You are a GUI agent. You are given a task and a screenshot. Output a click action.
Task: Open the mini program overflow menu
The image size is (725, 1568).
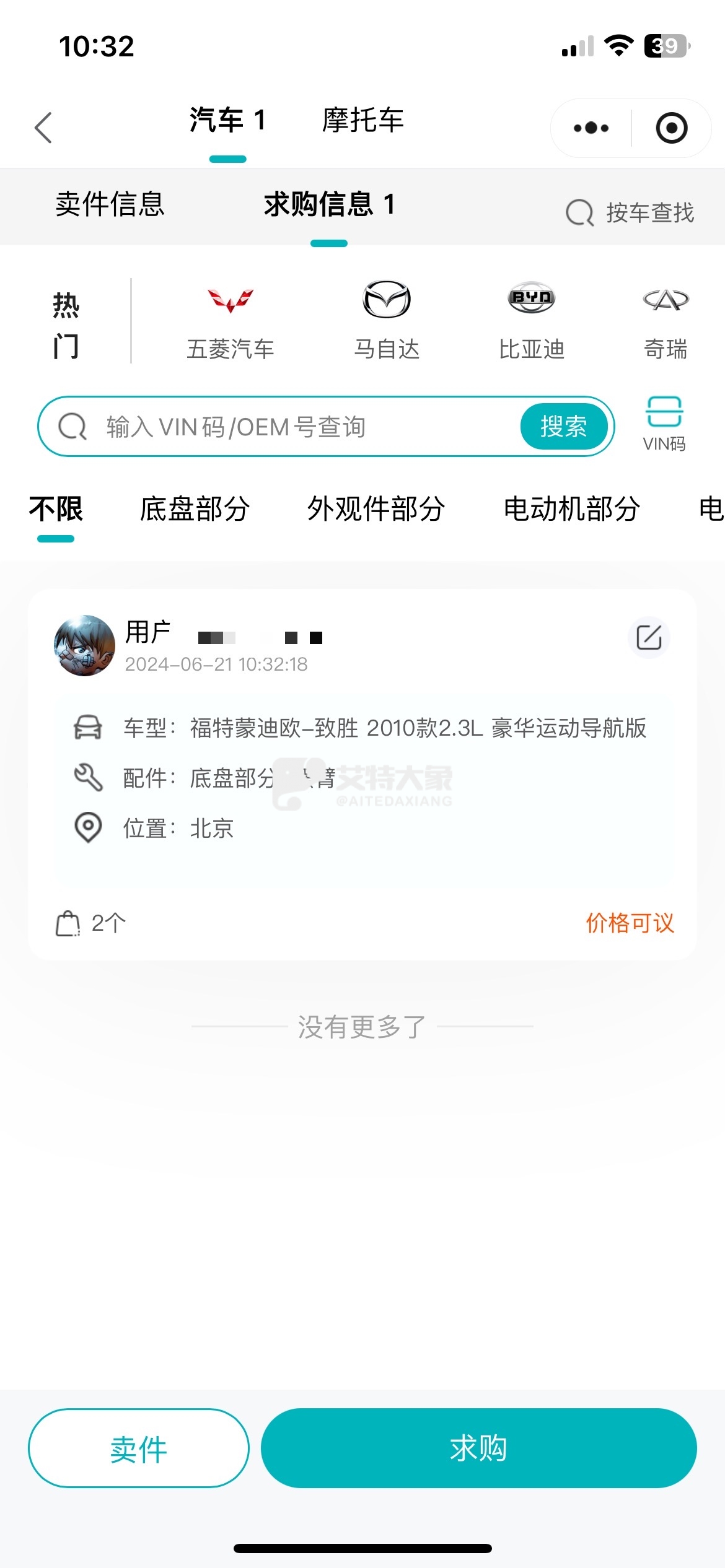591,128
